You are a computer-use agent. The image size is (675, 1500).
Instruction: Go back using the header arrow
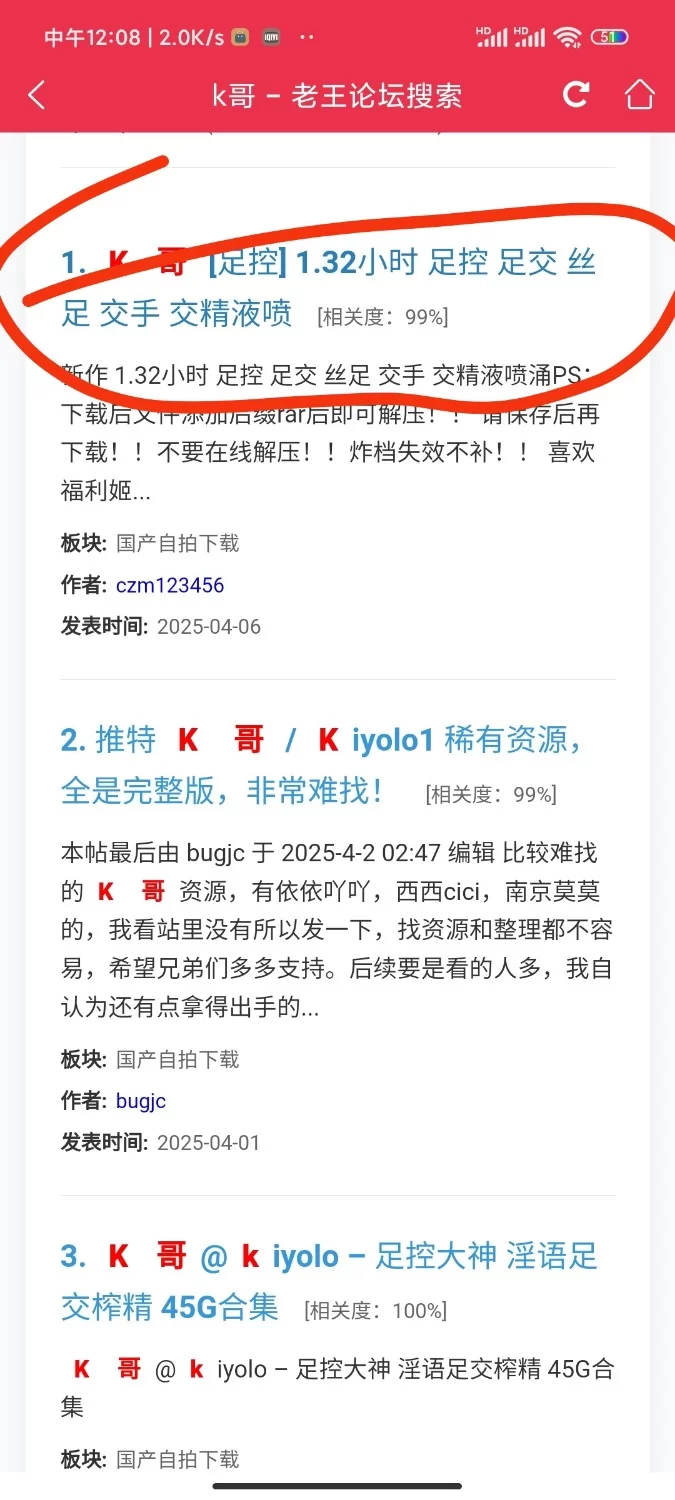tap(37, 95)
